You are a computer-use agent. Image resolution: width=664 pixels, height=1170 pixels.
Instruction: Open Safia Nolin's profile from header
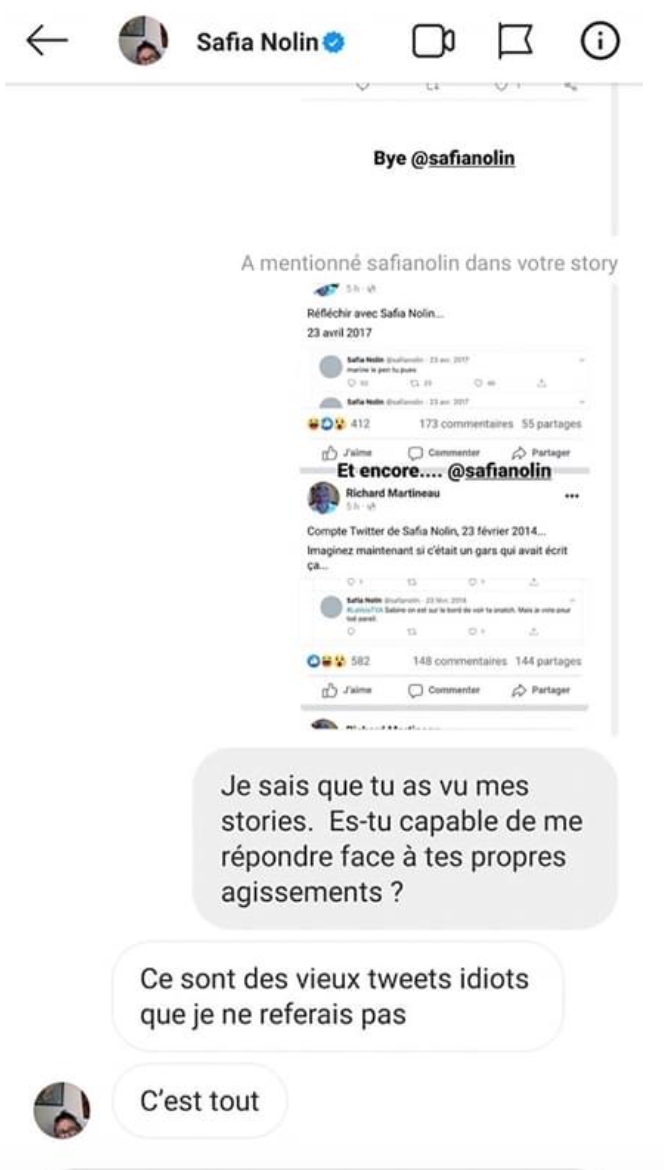point(257,41)
